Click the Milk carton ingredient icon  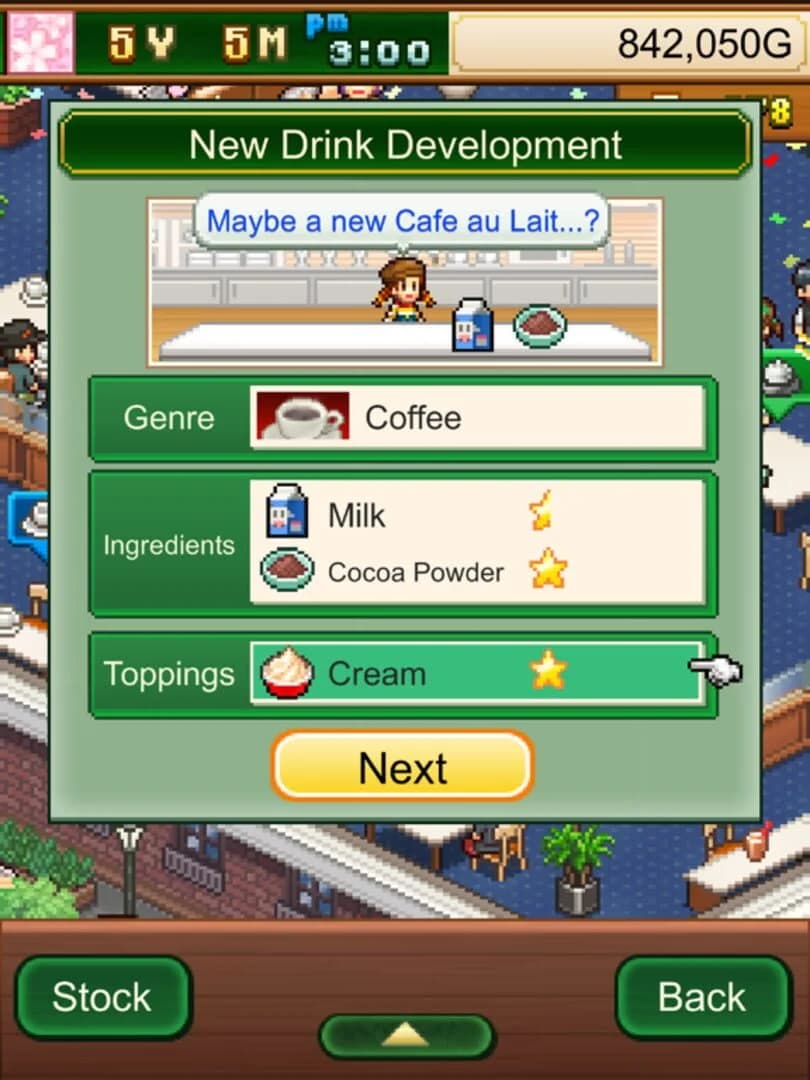286,514
